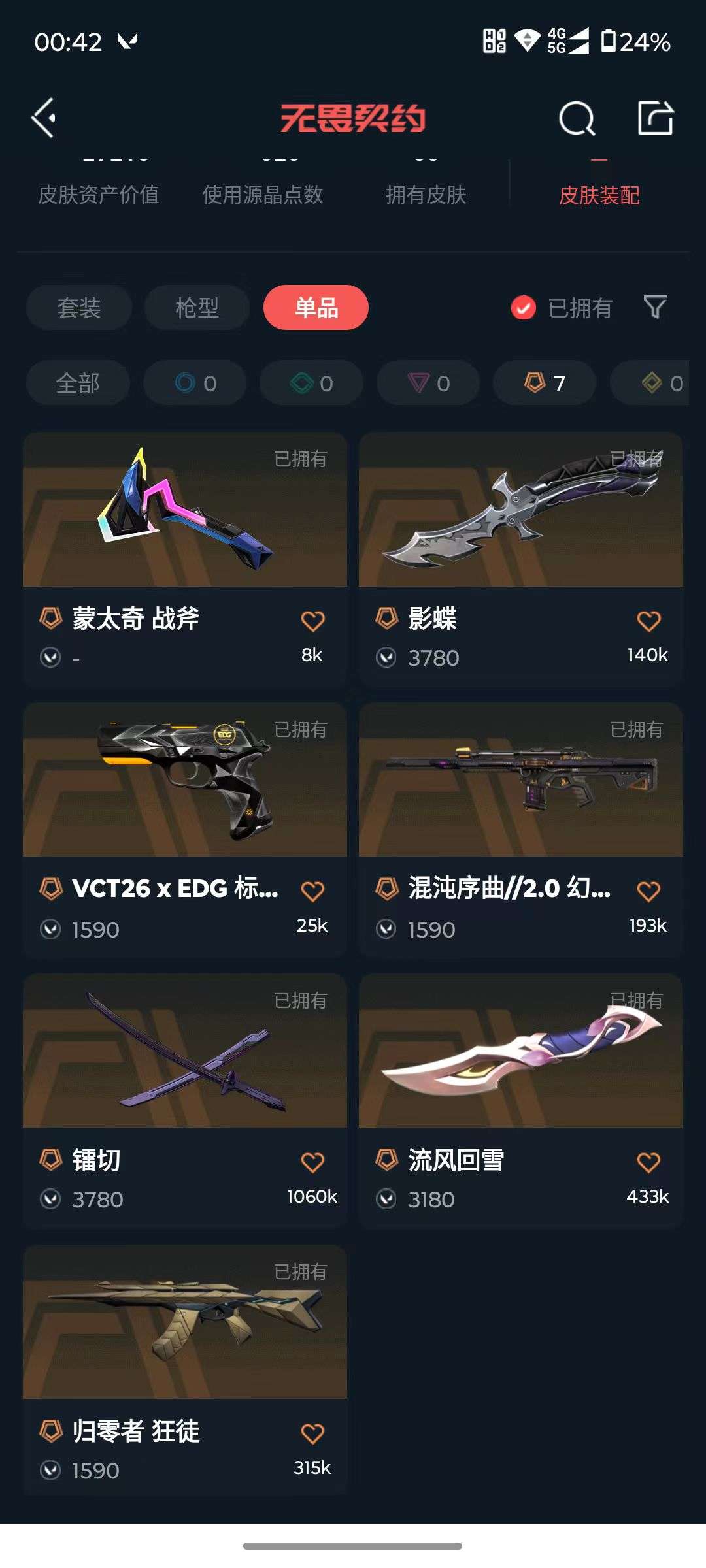Select the green rarity gem filter
706x1568 pixels.
311,384
